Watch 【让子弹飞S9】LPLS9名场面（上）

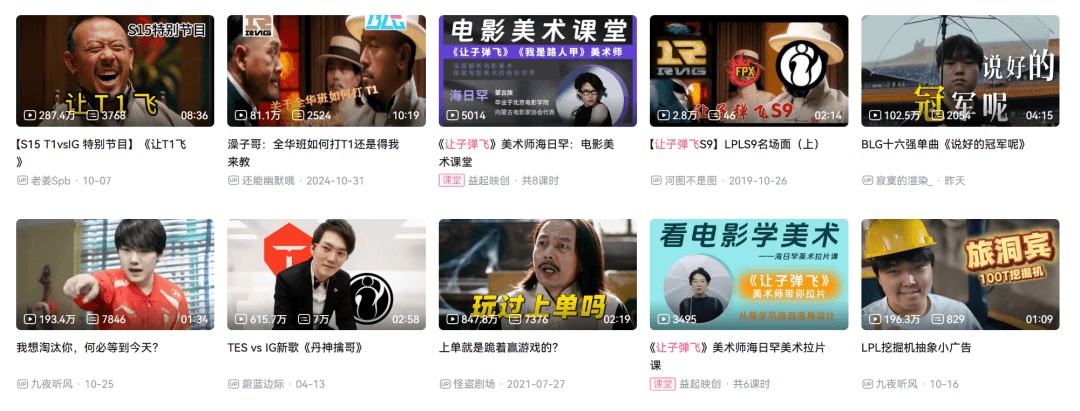748,70
